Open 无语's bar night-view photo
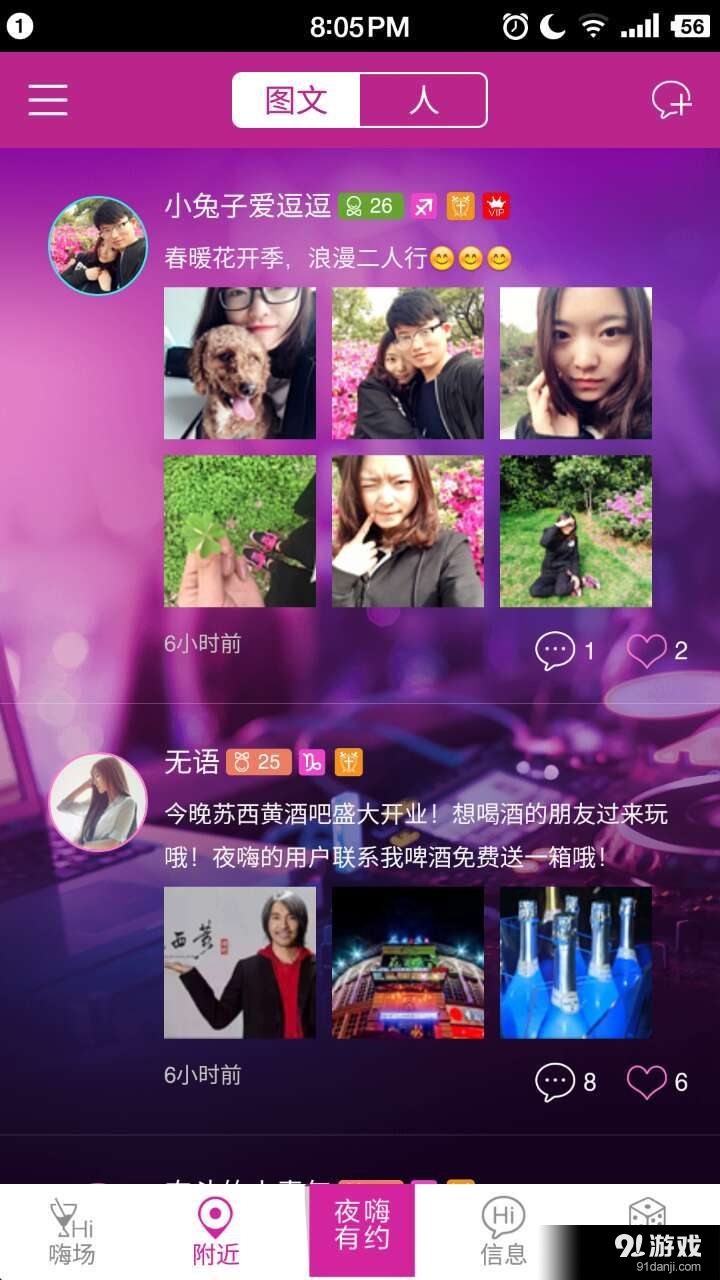The width and height of the screenshot is (720, 1280). (x=408, y=962)
